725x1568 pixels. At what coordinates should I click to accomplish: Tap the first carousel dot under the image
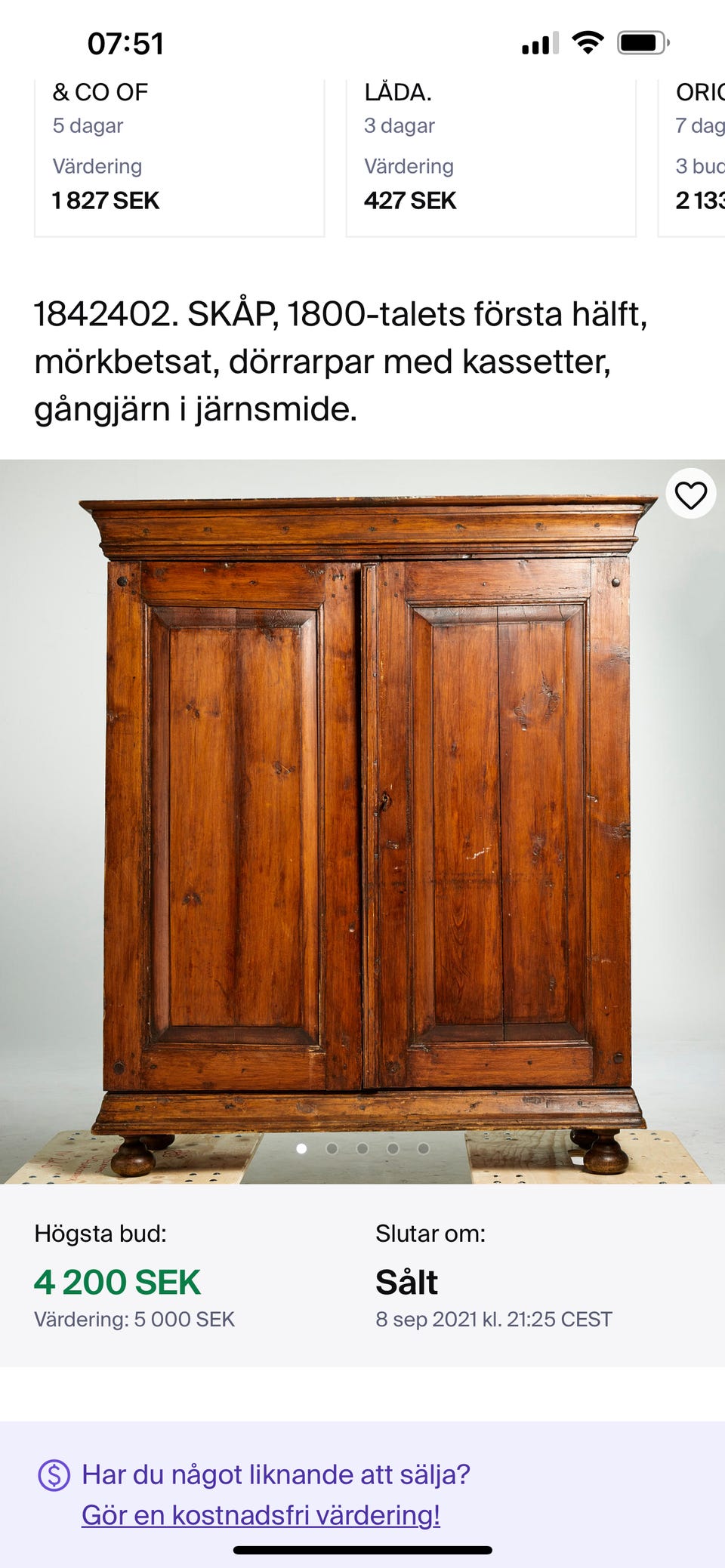(301, 1147)
